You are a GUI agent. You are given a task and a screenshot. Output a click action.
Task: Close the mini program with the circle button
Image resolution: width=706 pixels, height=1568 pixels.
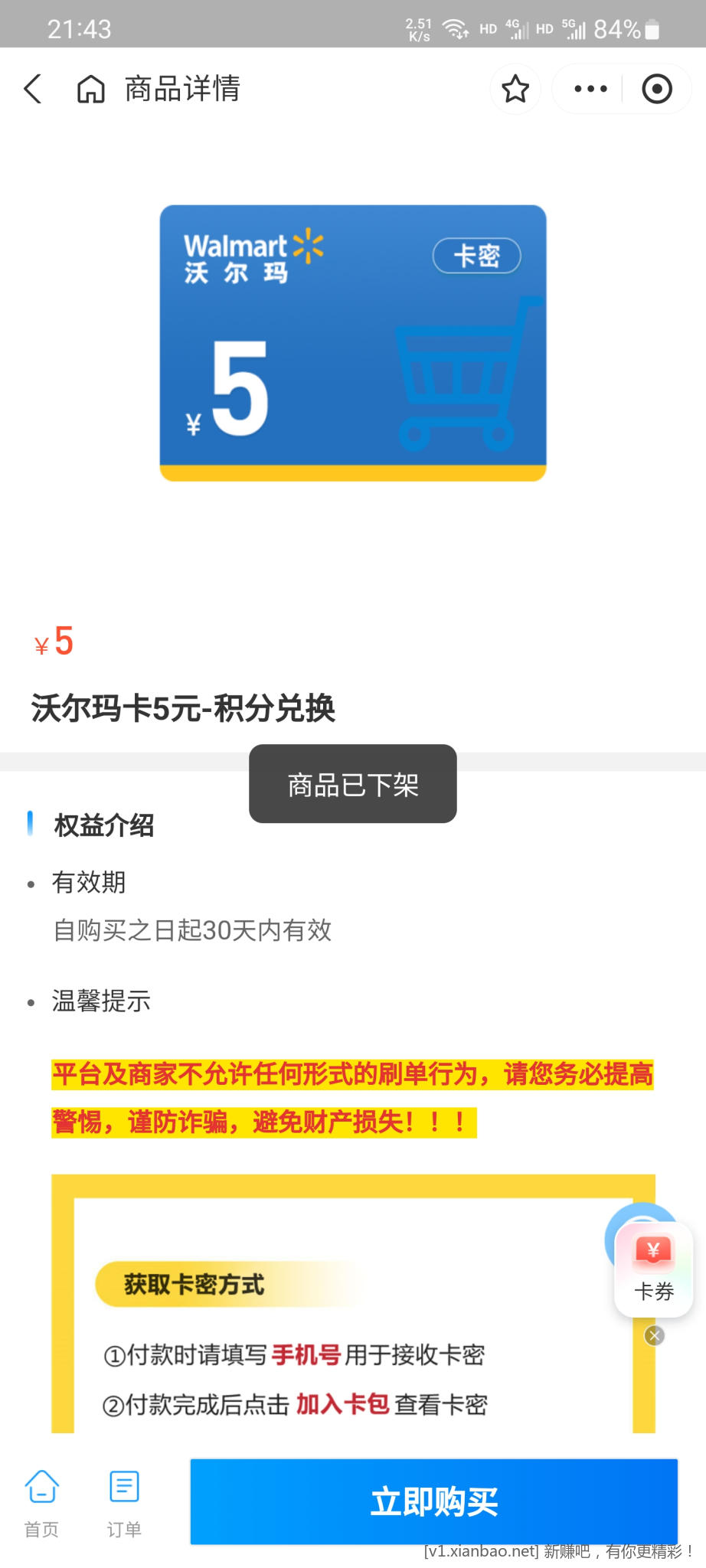click(656, 89)
